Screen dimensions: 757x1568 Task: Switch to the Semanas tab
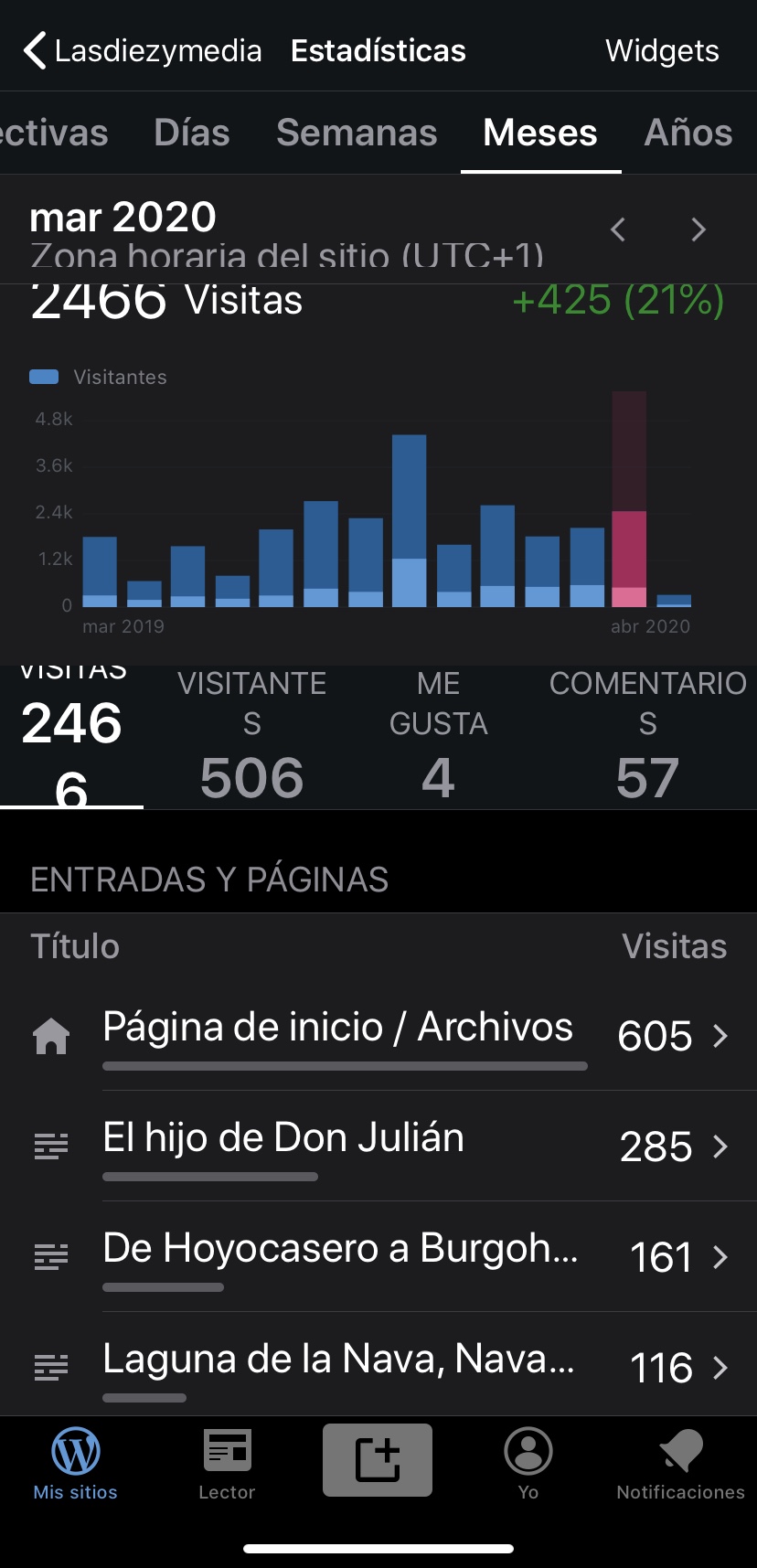(x=357, y=133)
